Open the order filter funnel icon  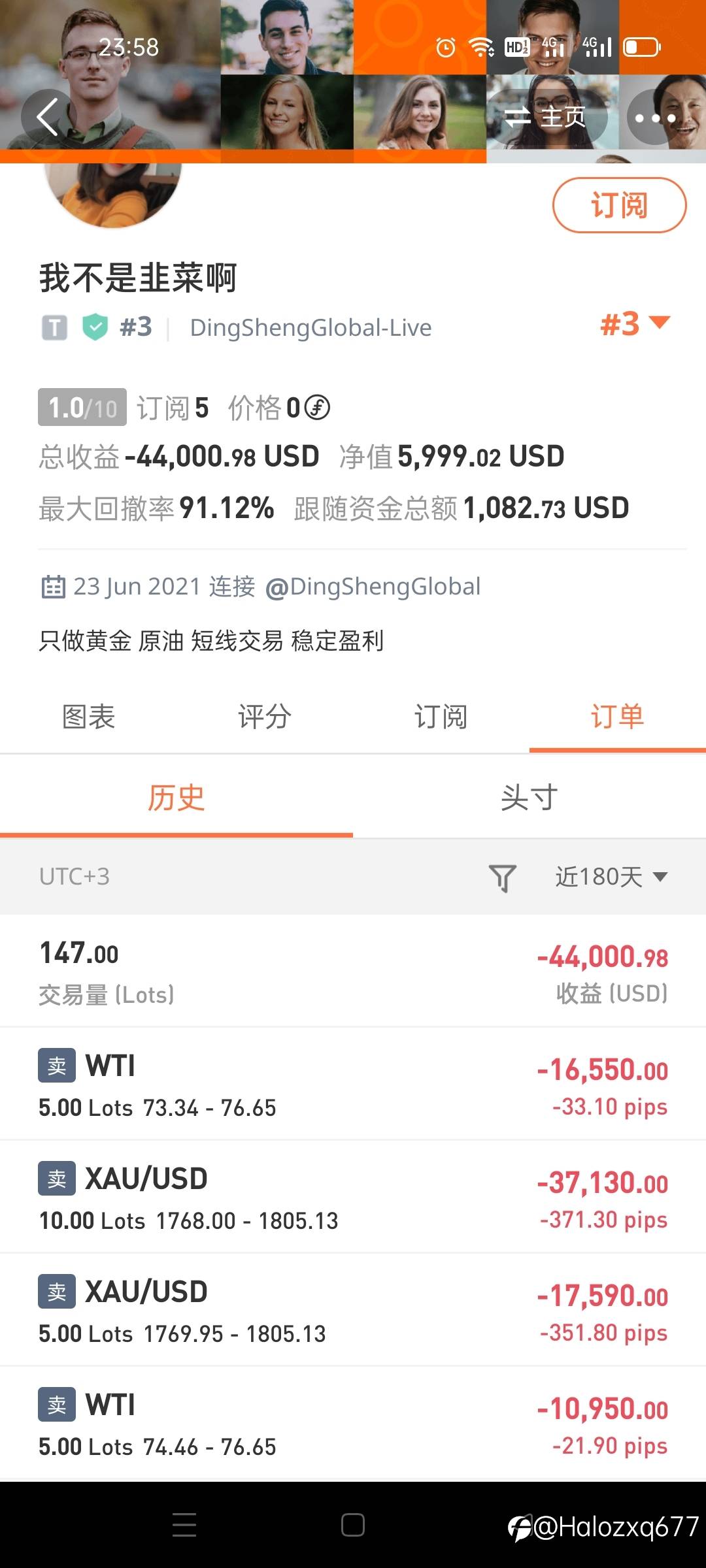tap(503, 877)
